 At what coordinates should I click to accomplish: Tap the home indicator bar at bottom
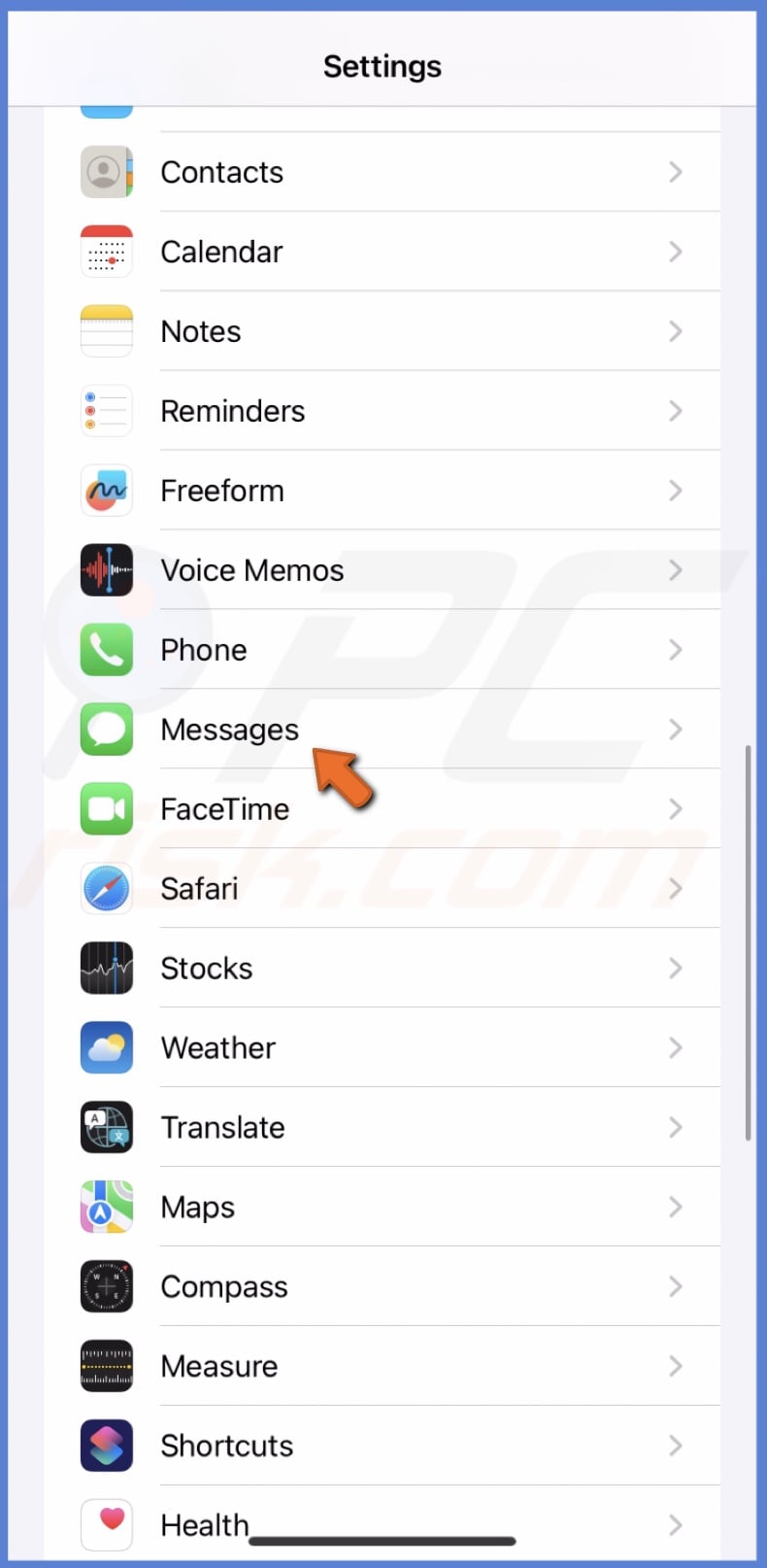click(383, 1541)
